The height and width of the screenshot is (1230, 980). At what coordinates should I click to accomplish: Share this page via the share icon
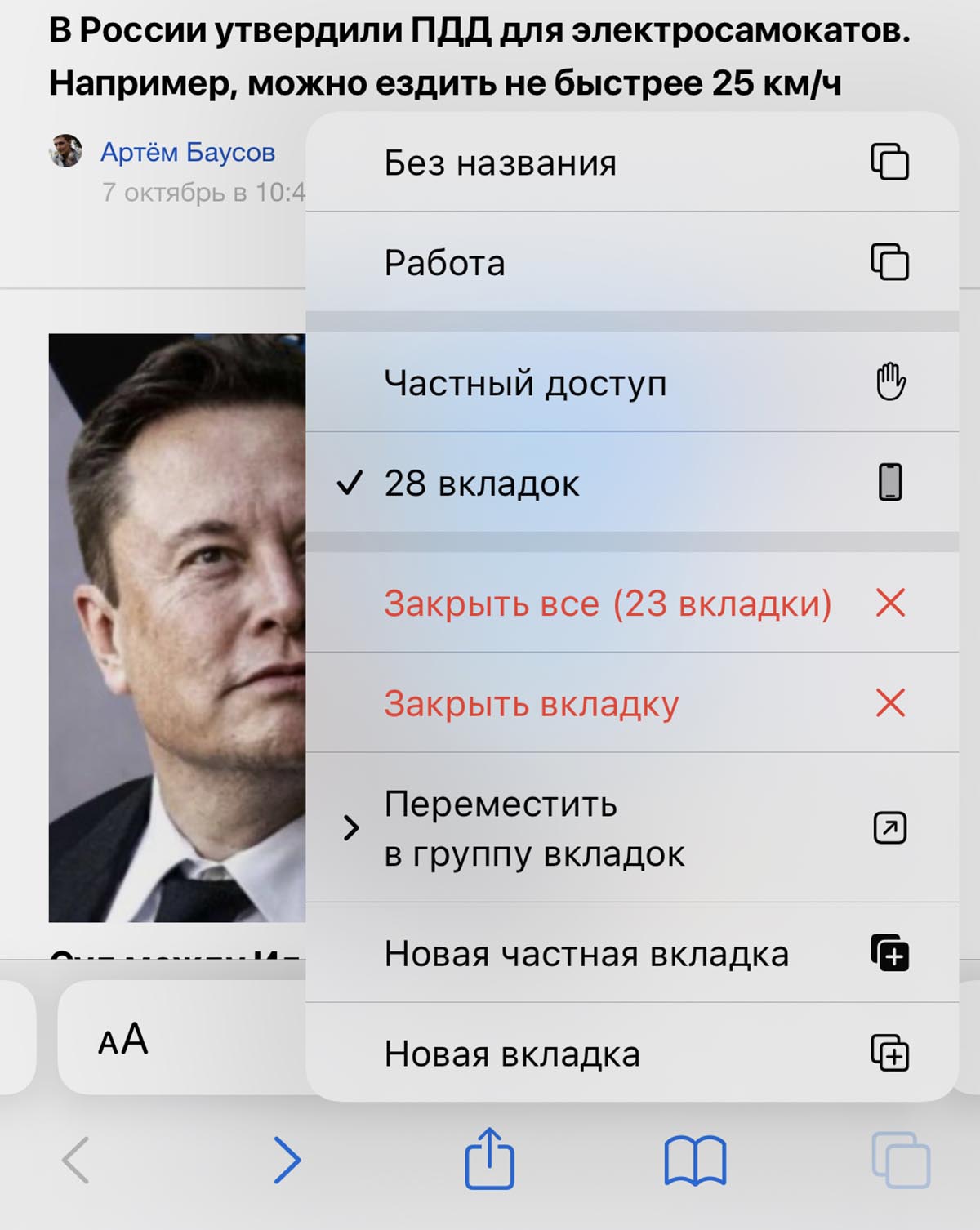[x=489, y=1158]
